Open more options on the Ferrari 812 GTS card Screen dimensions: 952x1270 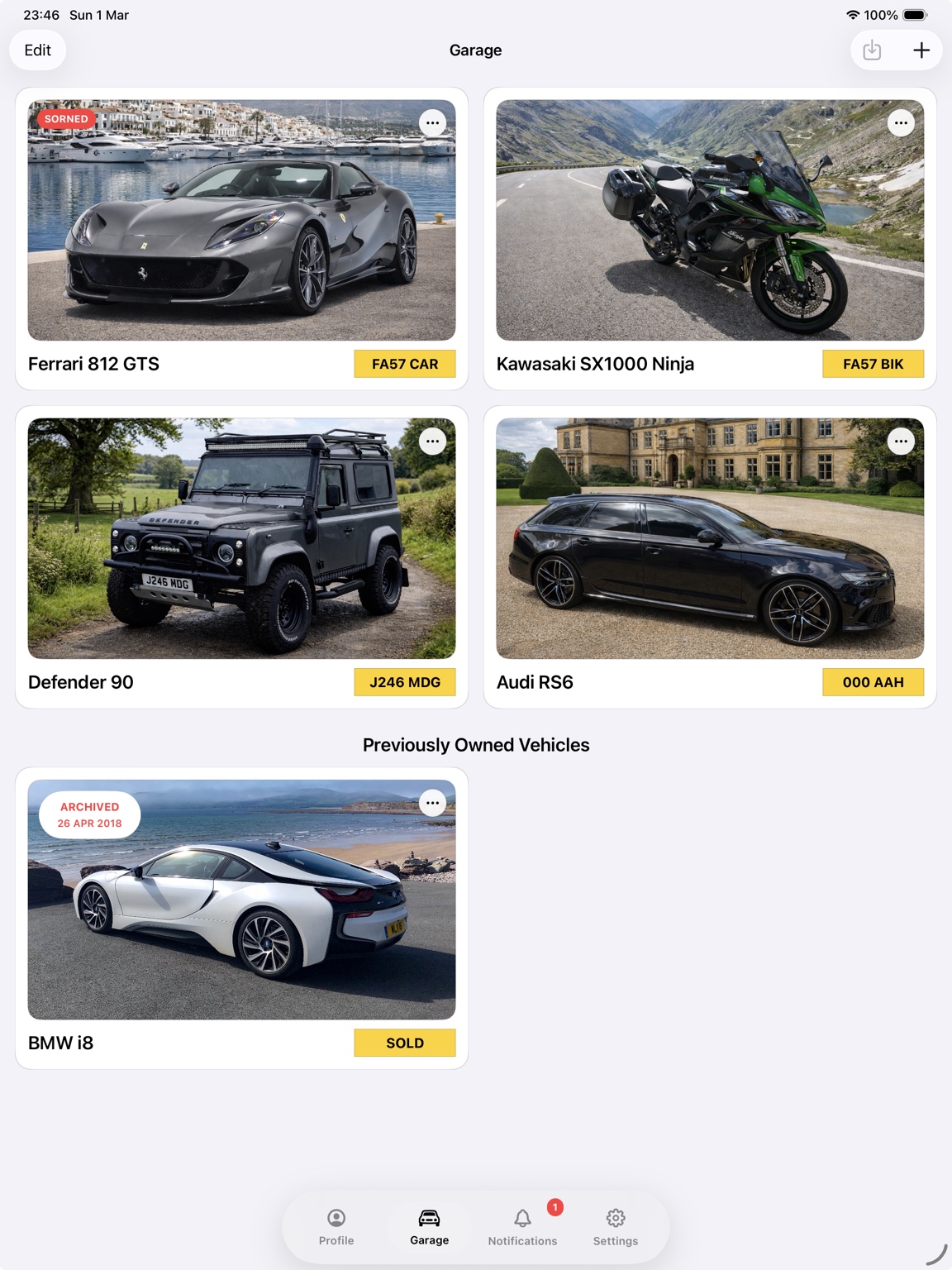pyautogui.click(x=432, y=123)
